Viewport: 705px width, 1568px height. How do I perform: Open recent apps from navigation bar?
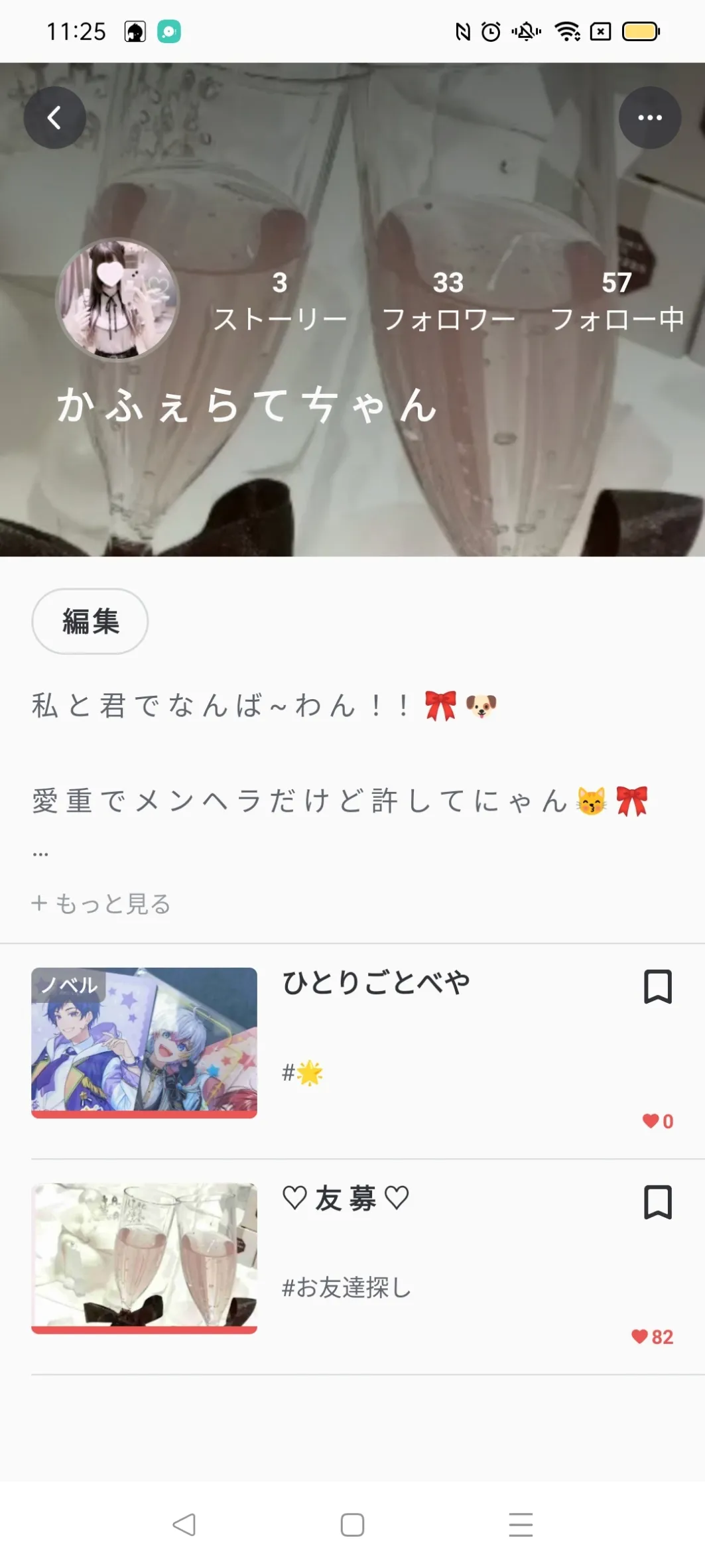(x=521, y=1524)
